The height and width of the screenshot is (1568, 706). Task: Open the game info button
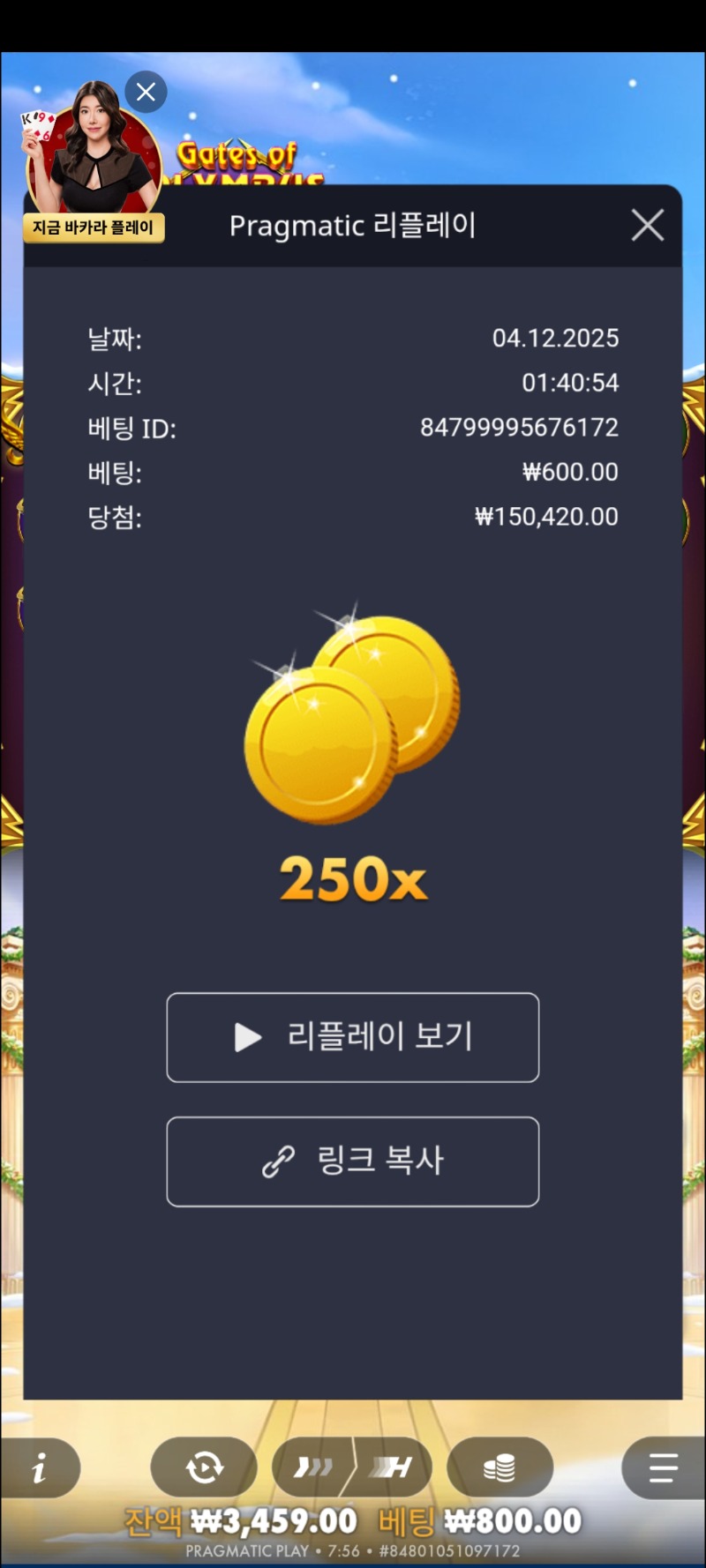[40, 1467]
